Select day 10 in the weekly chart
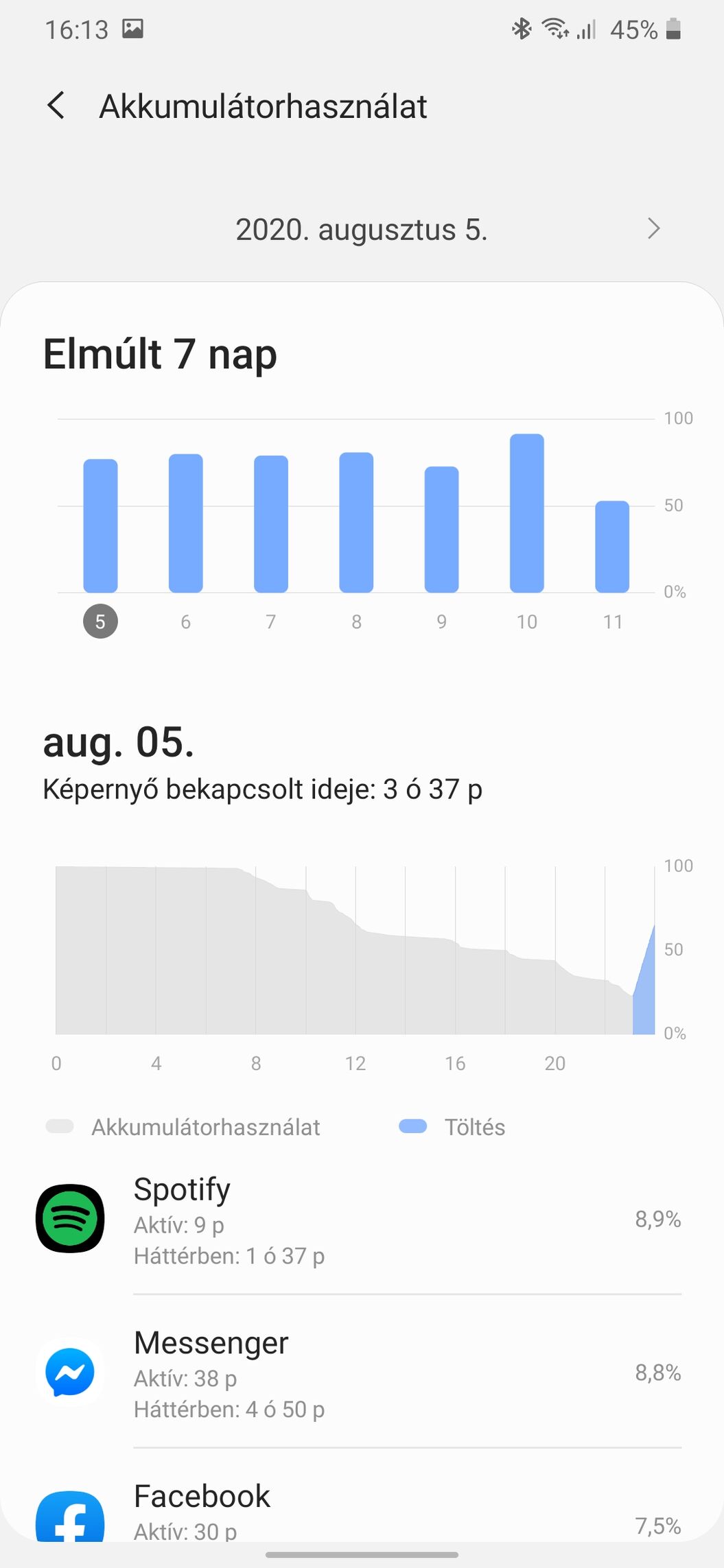This screenshot has height=1568, width=724. [x=526, y=621]
